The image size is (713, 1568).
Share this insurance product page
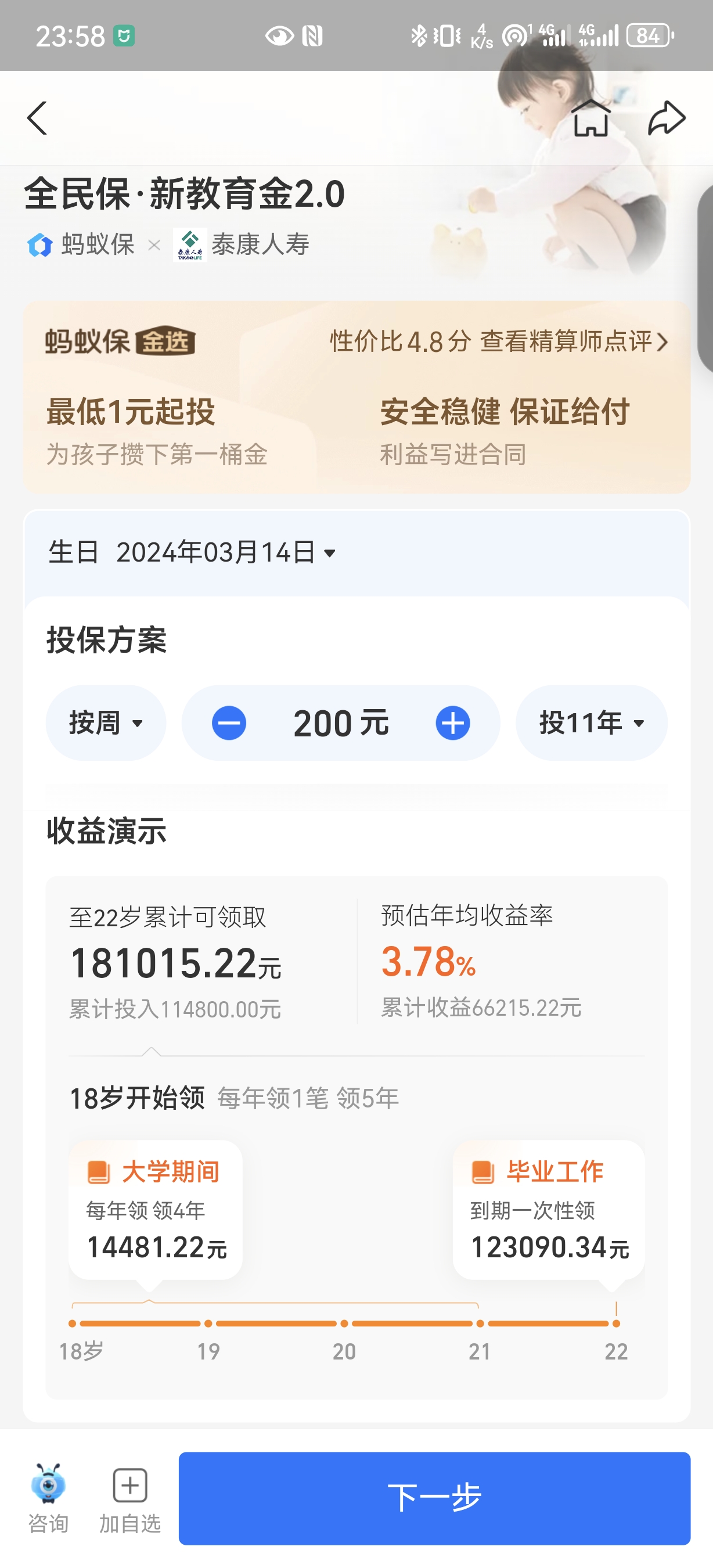[666, 118]
